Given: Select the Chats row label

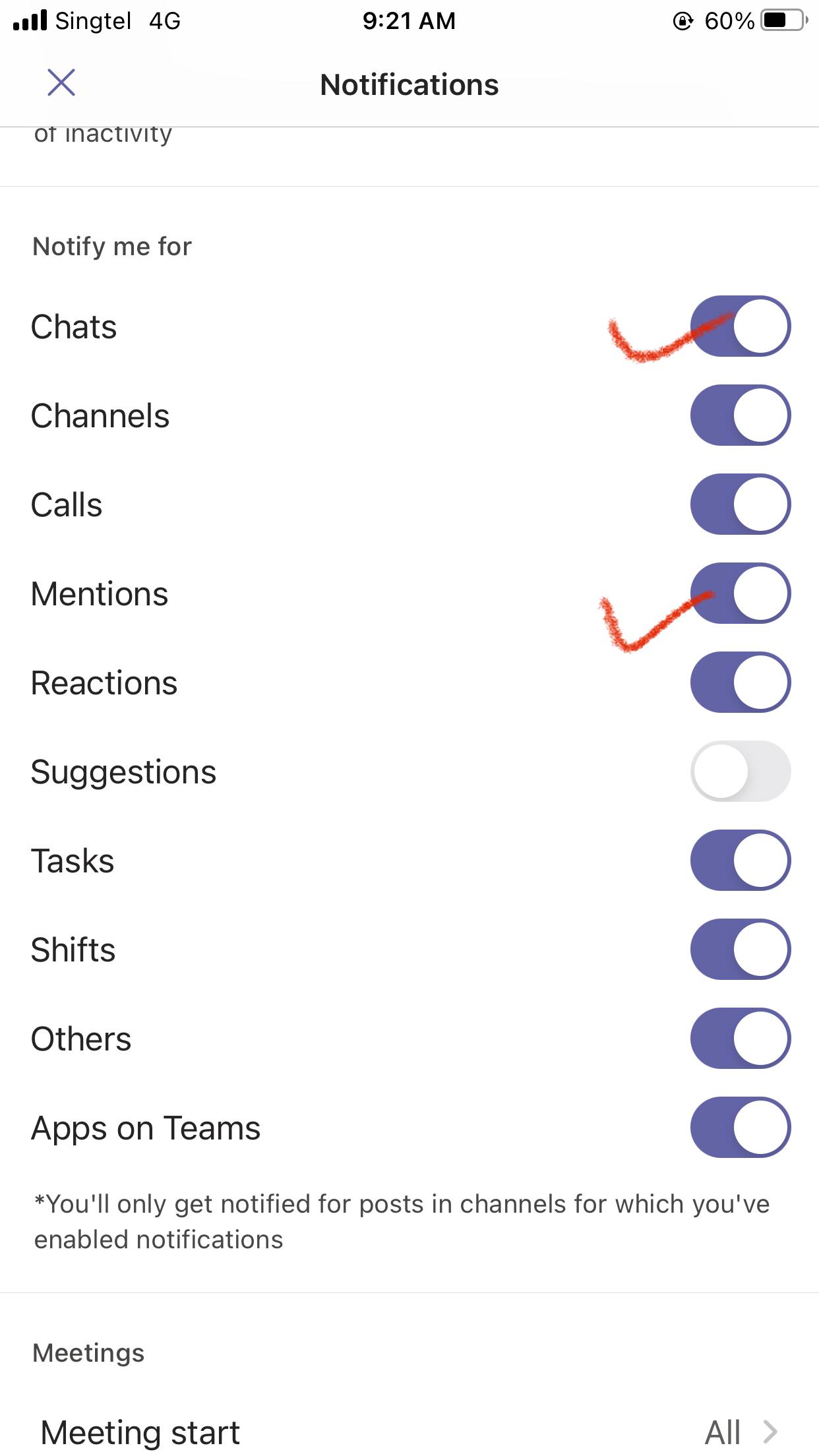Looking at the screenshot, I should coord(74,326).
